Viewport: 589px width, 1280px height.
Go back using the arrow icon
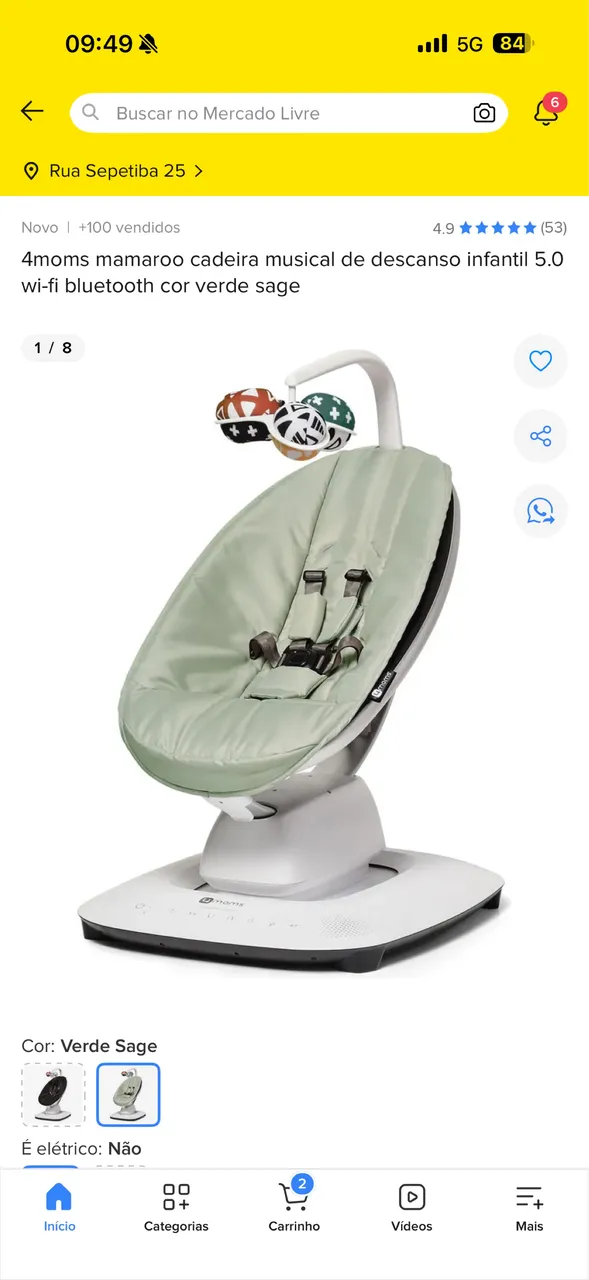click(x=32, y=112)
